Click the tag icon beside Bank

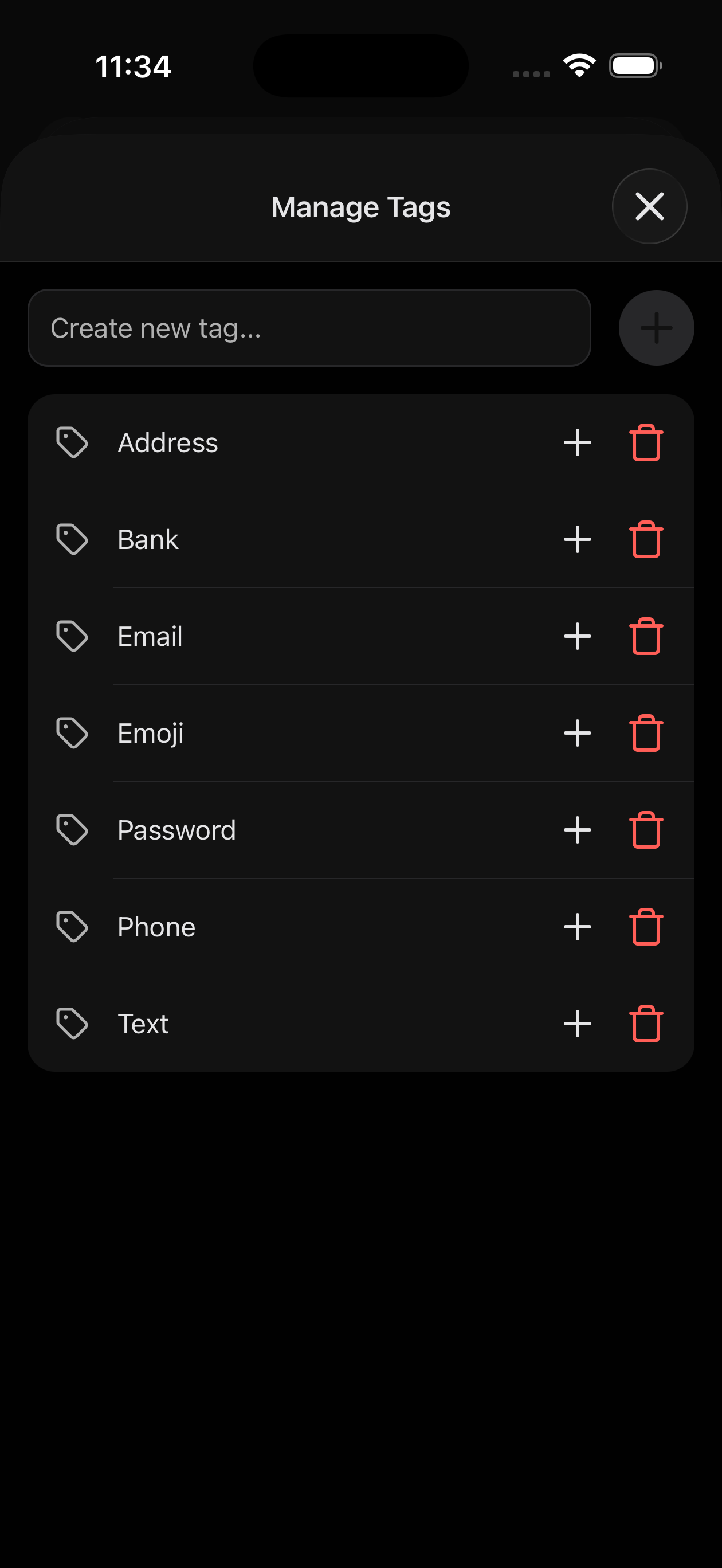(72, 538)
